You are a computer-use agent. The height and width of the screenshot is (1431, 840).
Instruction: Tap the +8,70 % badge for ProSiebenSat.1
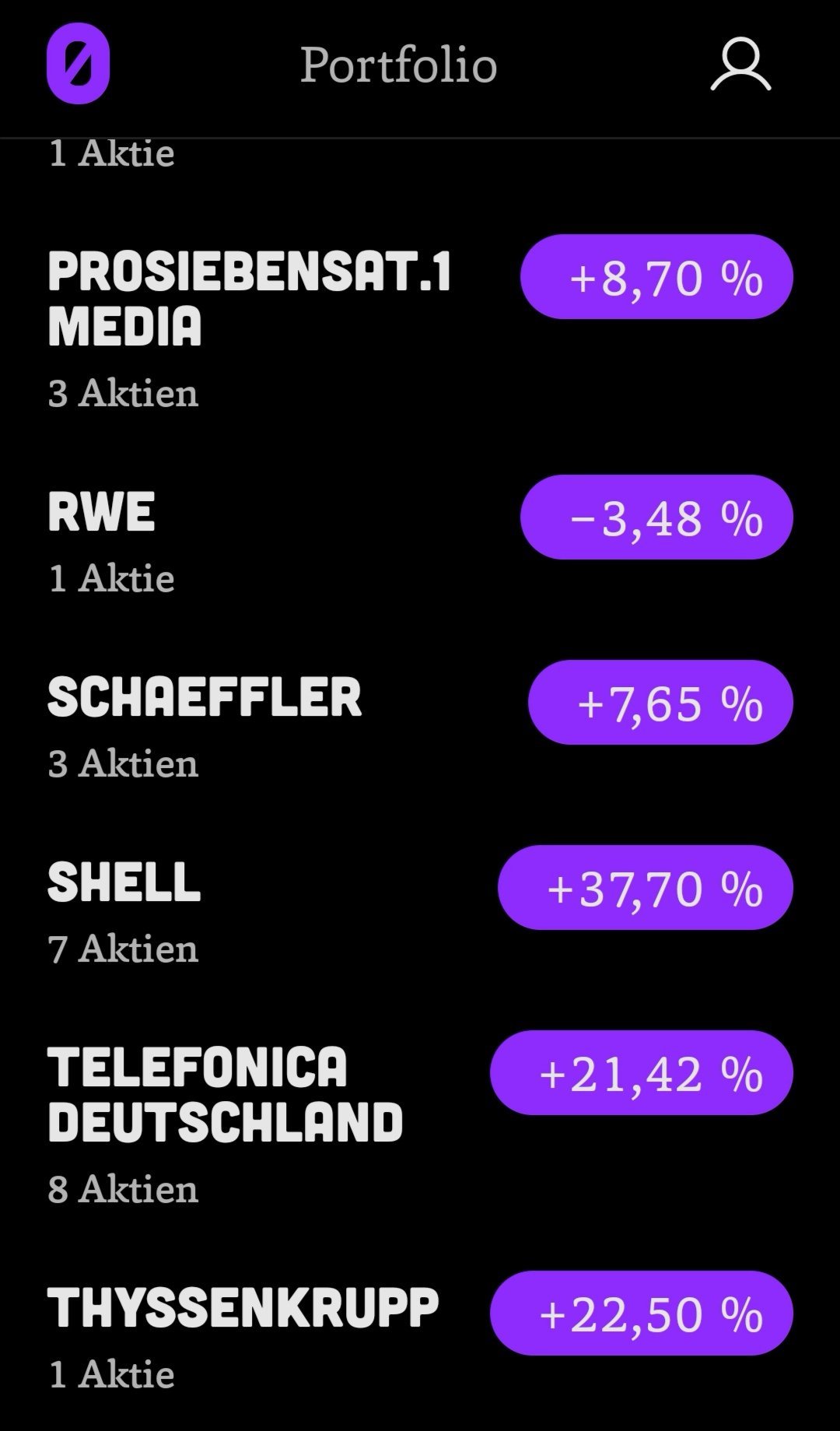pyautogui.click(x=656, y=277)
